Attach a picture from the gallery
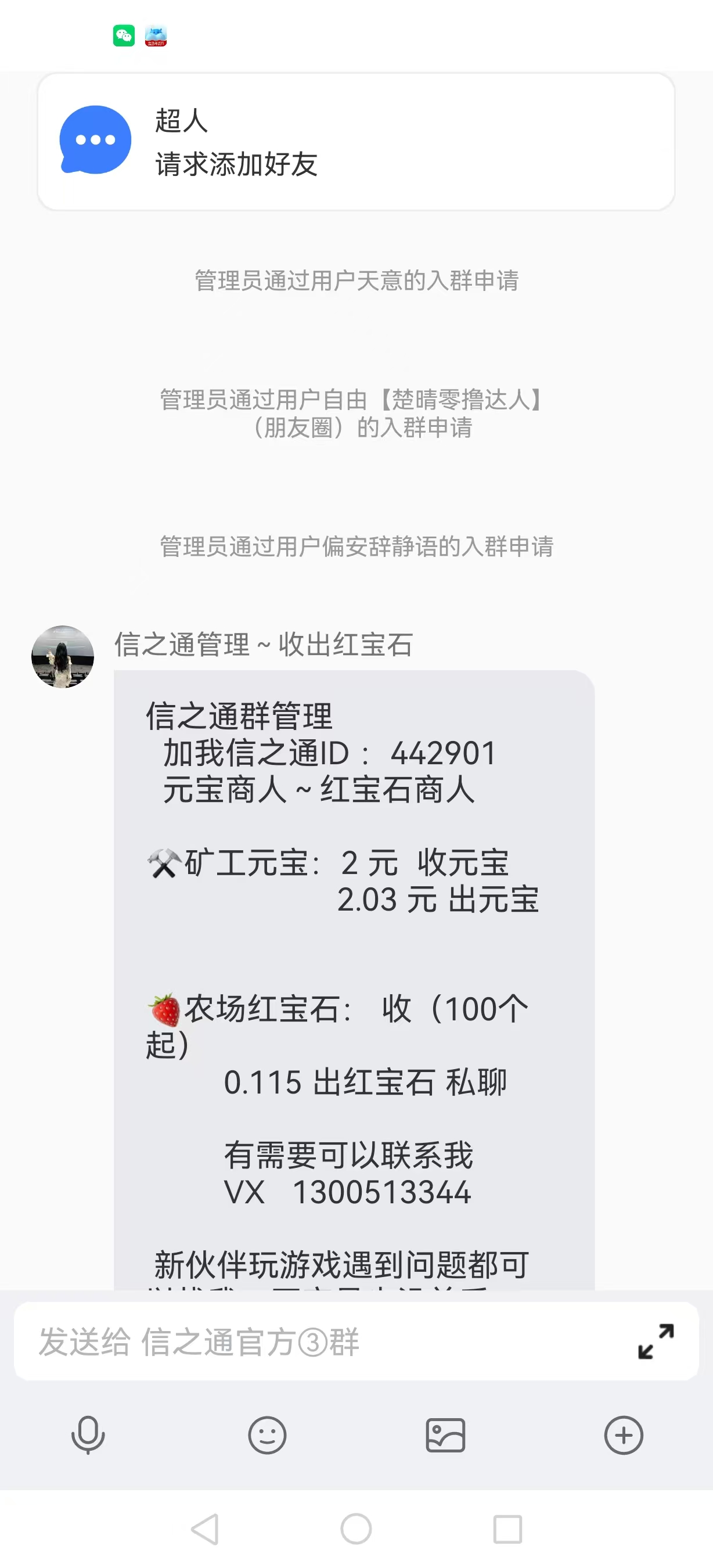This screenshot has width=713, height=1568. coord(445,1436)
